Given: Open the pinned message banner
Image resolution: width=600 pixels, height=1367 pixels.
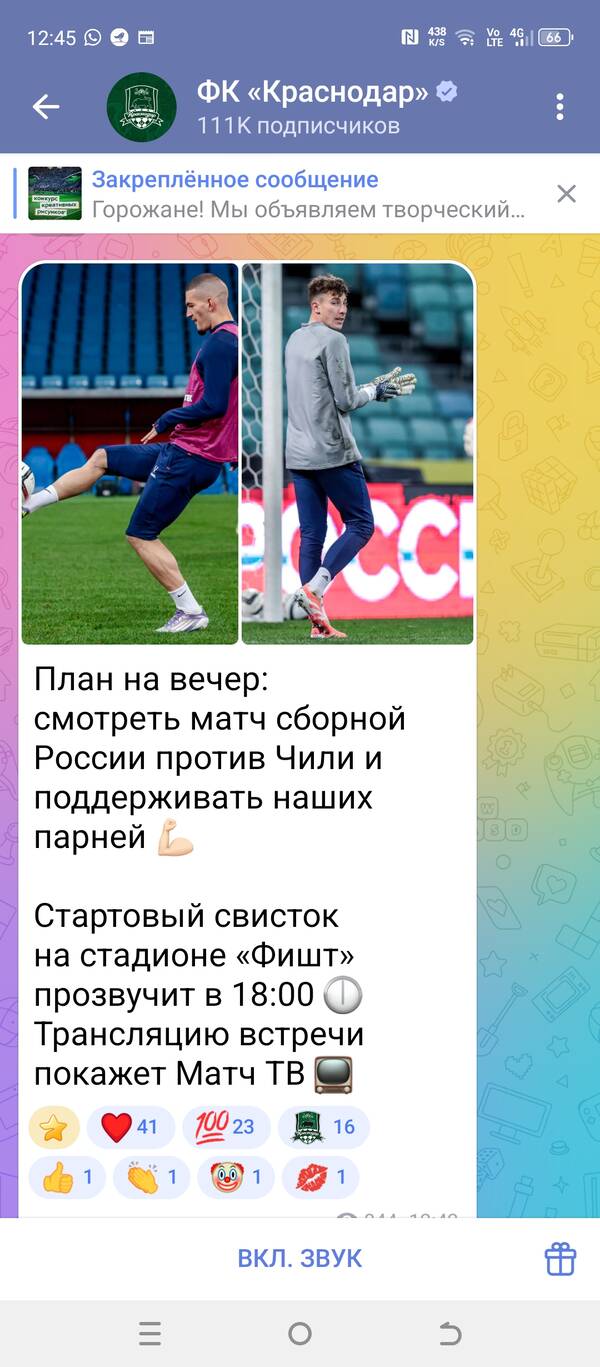Looking at the screenshot, I should [x=300, y=194].
